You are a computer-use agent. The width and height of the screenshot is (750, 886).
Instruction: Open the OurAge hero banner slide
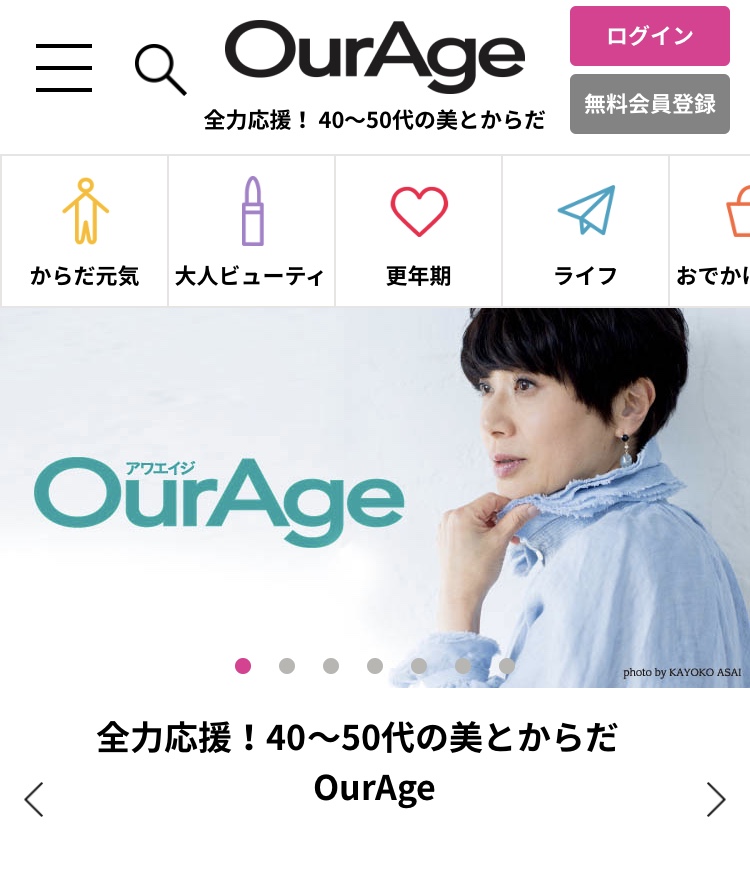375,480
